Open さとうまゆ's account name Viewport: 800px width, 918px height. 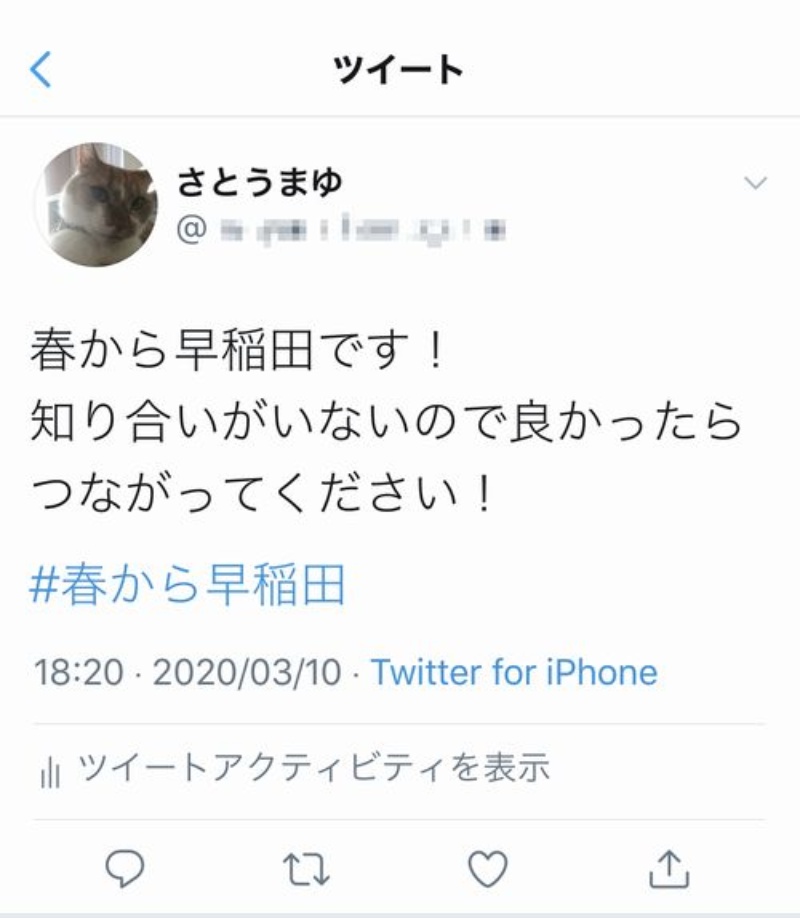[260, 182]
